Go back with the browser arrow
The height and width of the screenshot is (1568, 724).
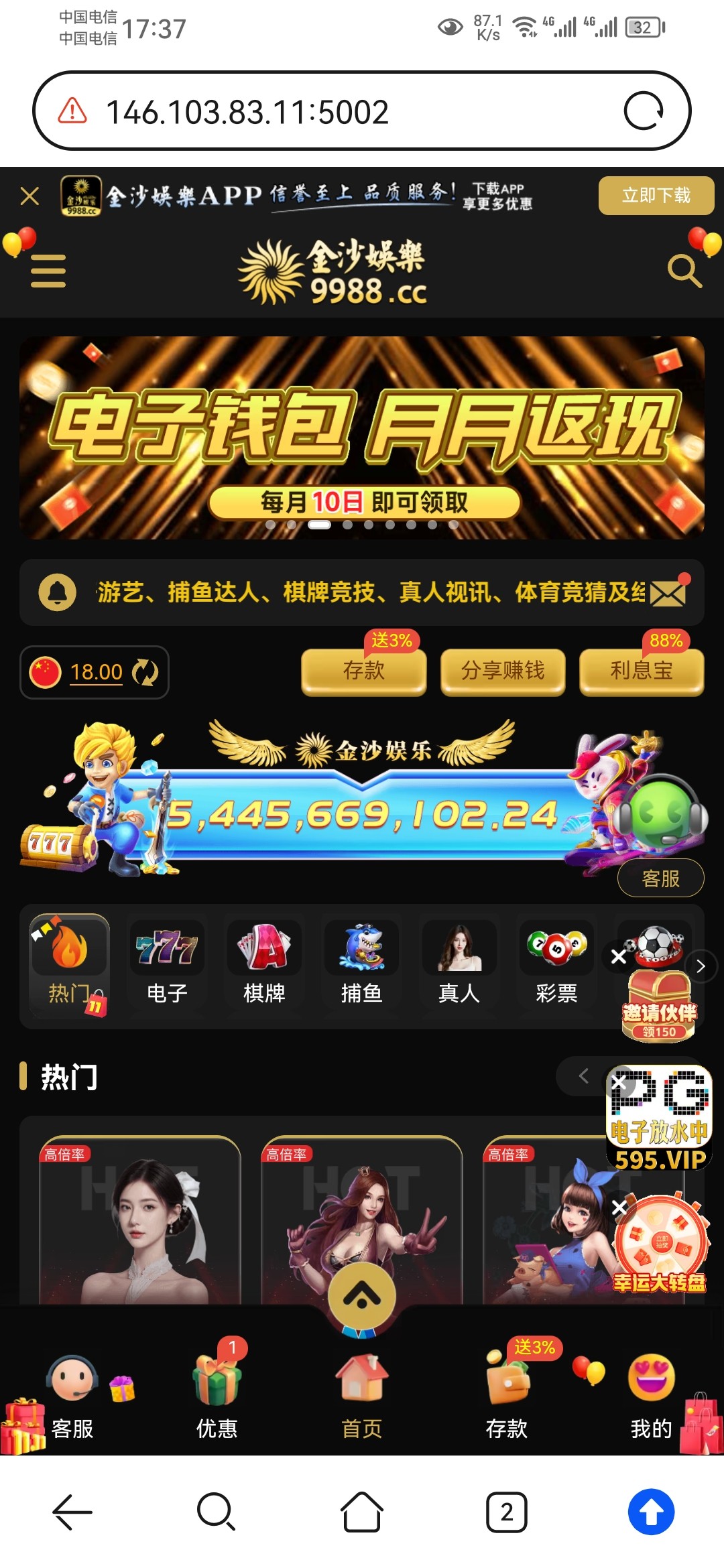(x=72, y=1512)
